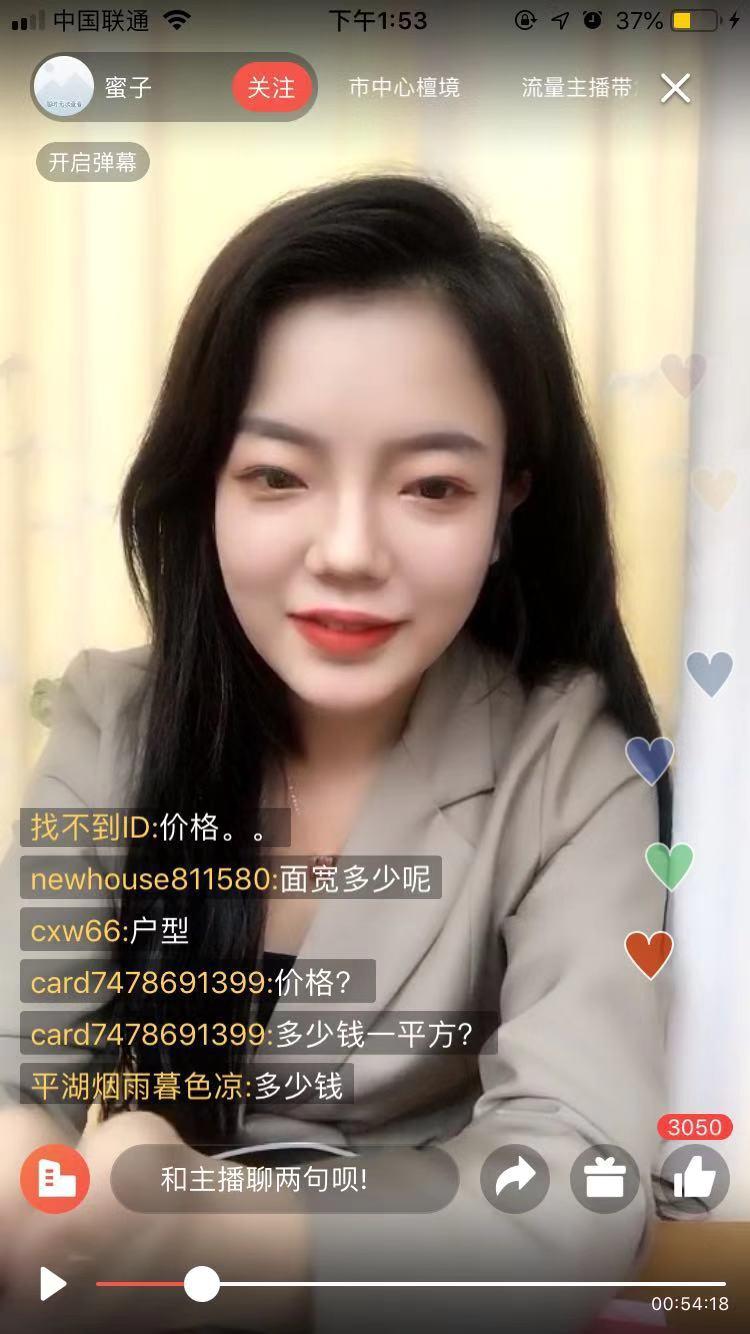Screen dimensions: 750x1334
Task: Tap the thumbs-up to like the stream
Action: tap(695, 1180)
